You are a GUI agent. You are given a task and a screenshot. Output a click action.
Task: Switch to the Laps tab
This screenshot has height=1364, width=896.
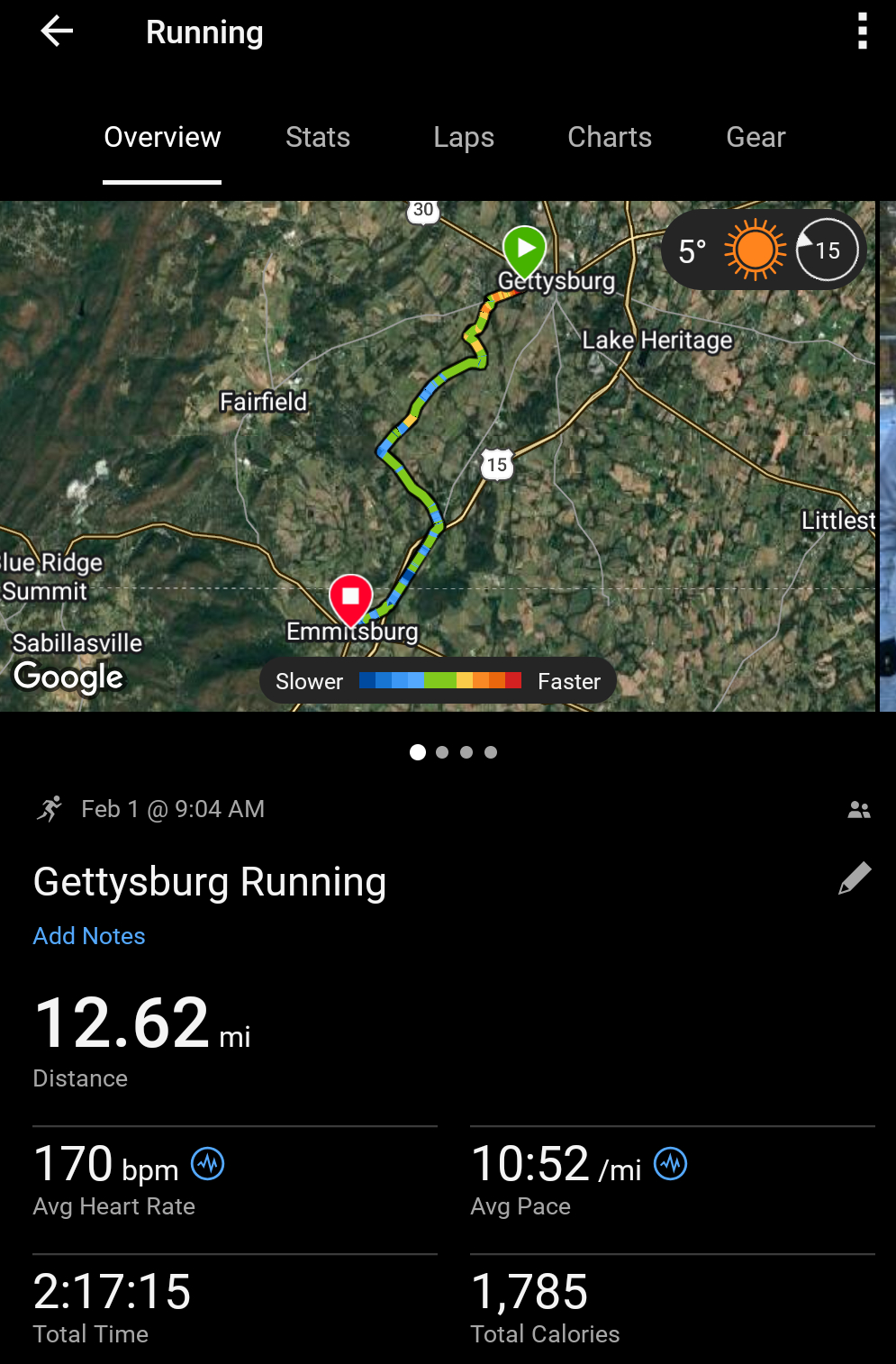click(464, 137)
